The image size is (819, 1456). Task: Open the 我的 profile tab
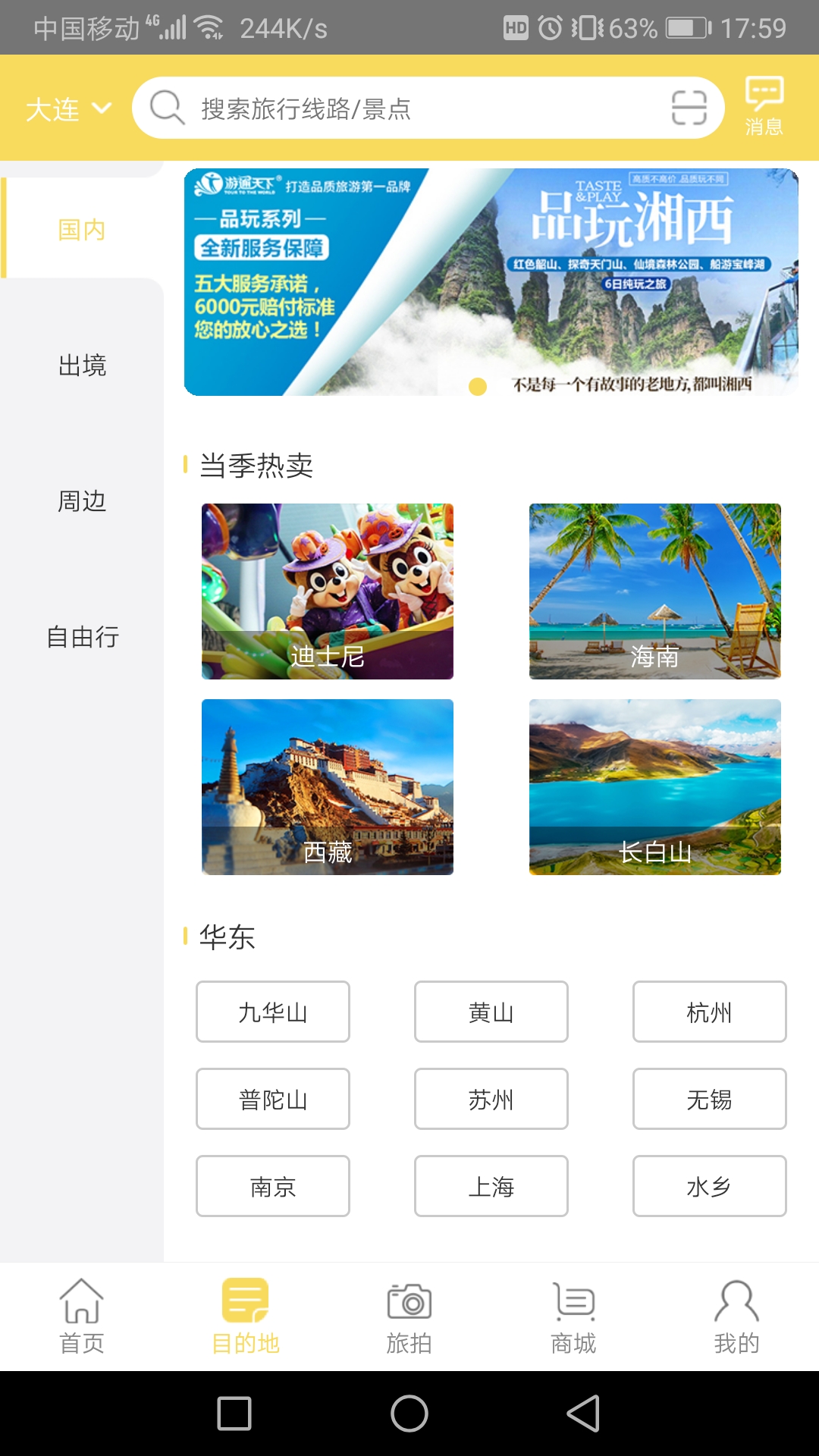736,1316
